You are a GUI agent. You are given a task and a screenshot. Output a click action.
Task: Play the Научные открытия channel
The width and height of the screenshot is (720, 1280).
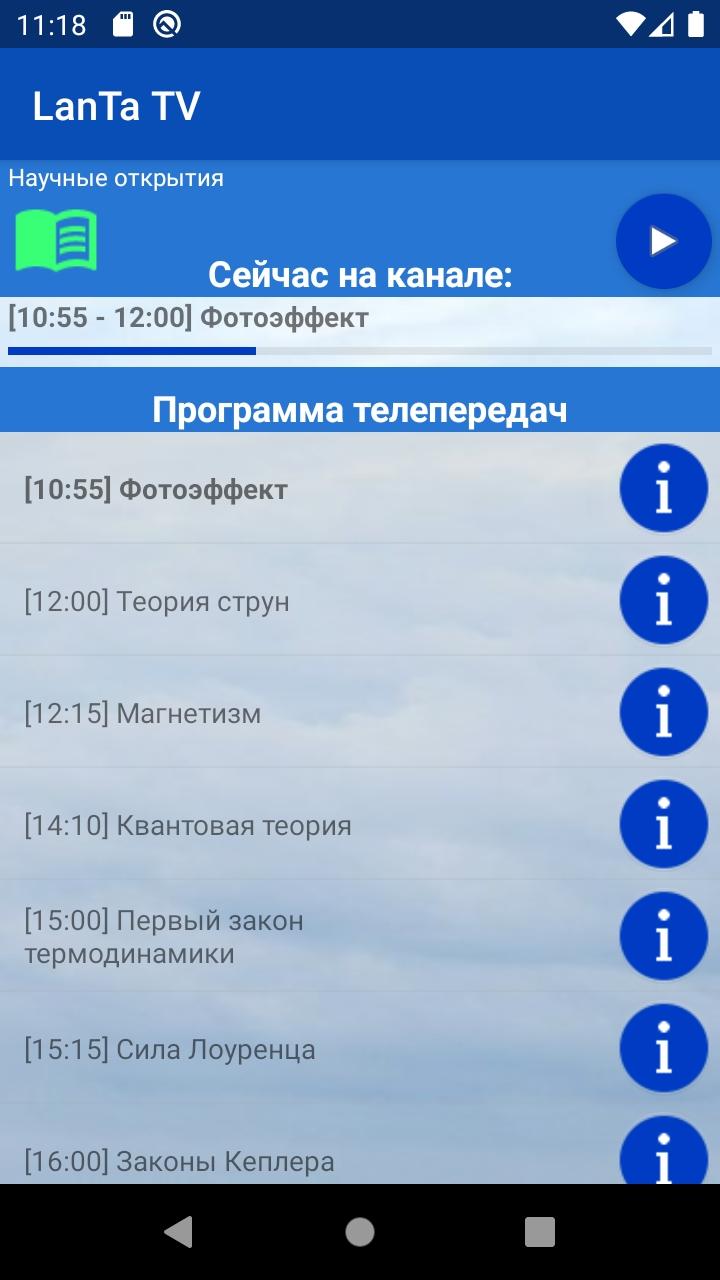coord(663,241)
